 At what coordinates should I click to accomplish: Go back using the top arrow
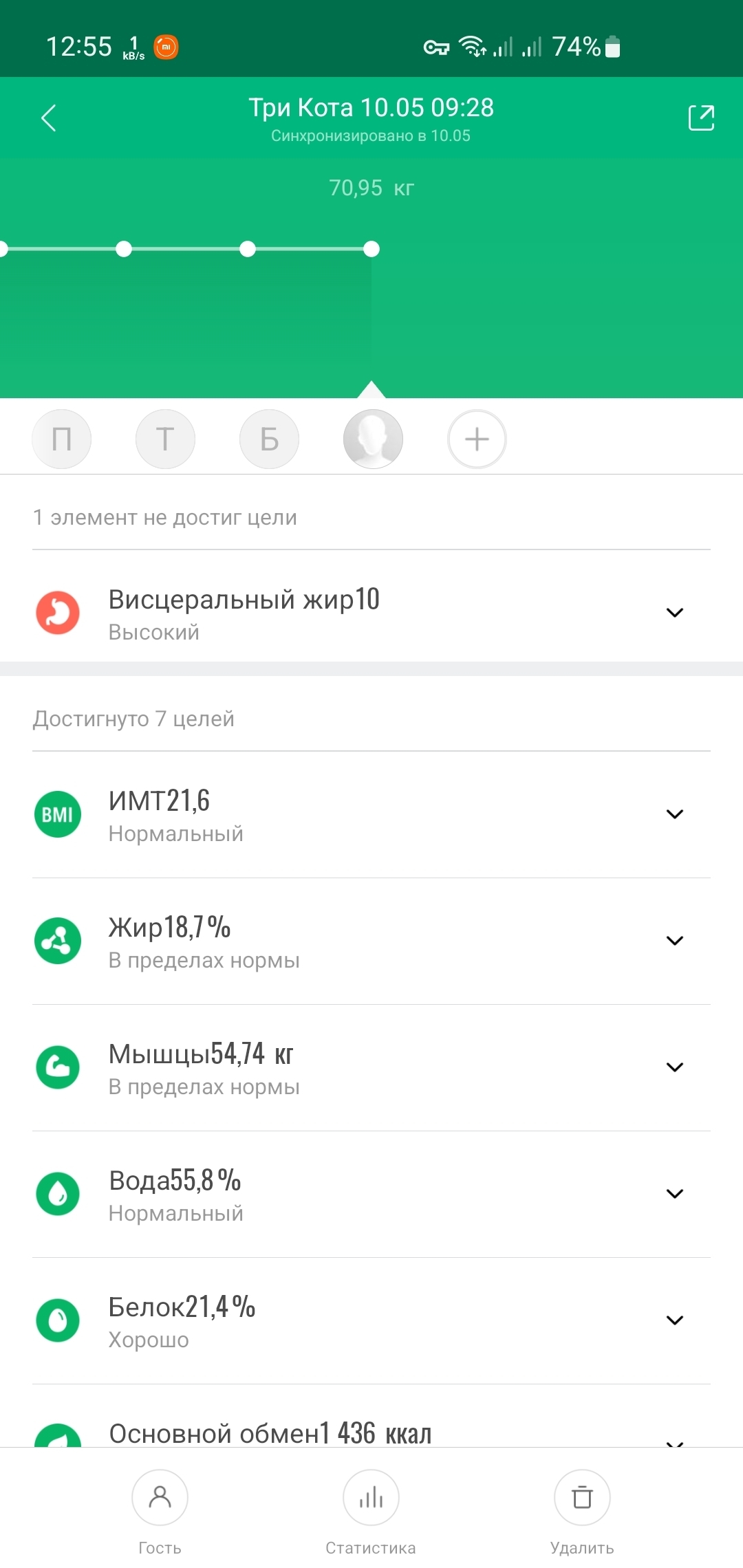click(48, 118)
